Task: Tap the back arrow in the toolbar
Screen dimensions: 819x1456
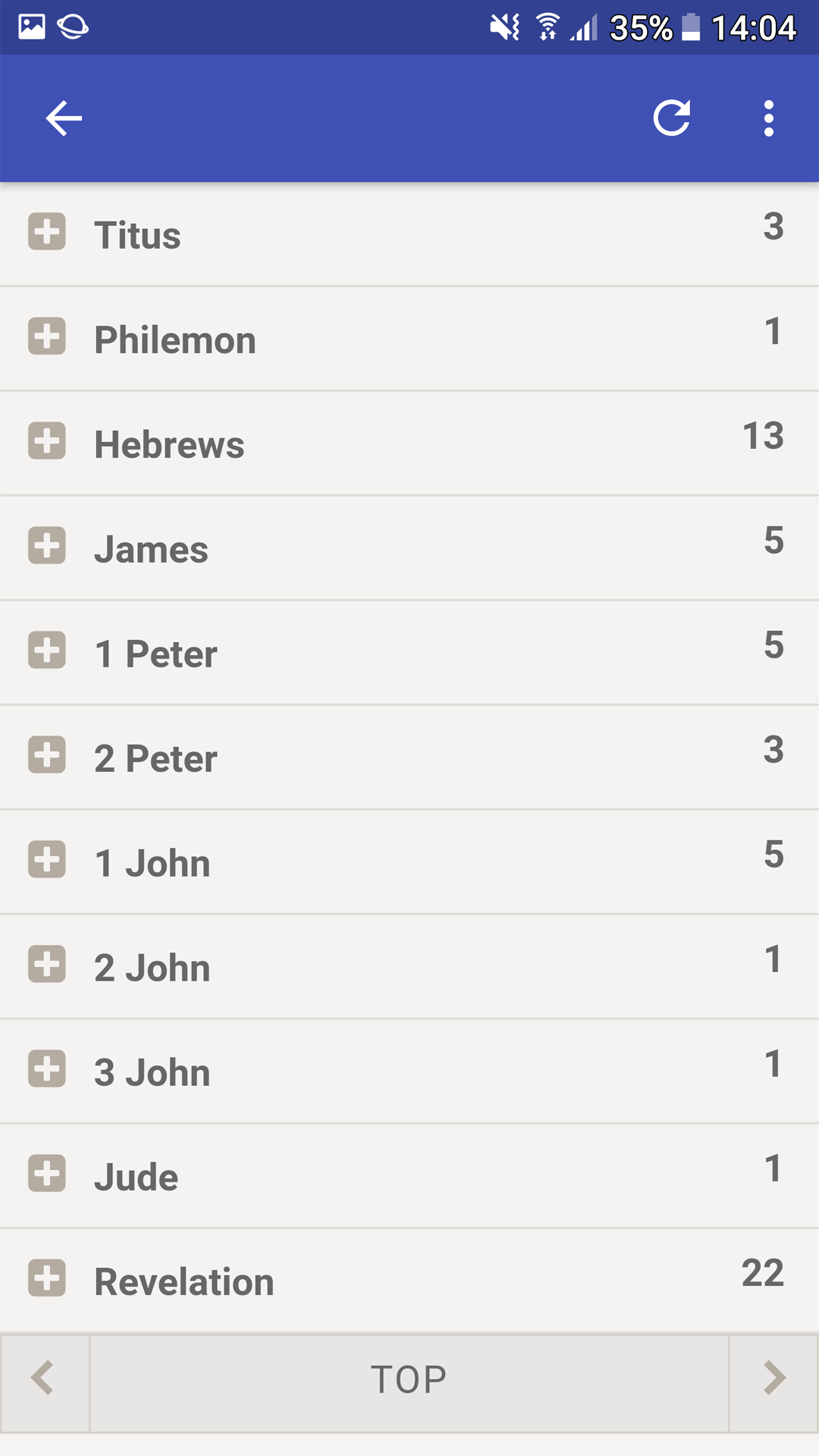Action: [63, 118]
